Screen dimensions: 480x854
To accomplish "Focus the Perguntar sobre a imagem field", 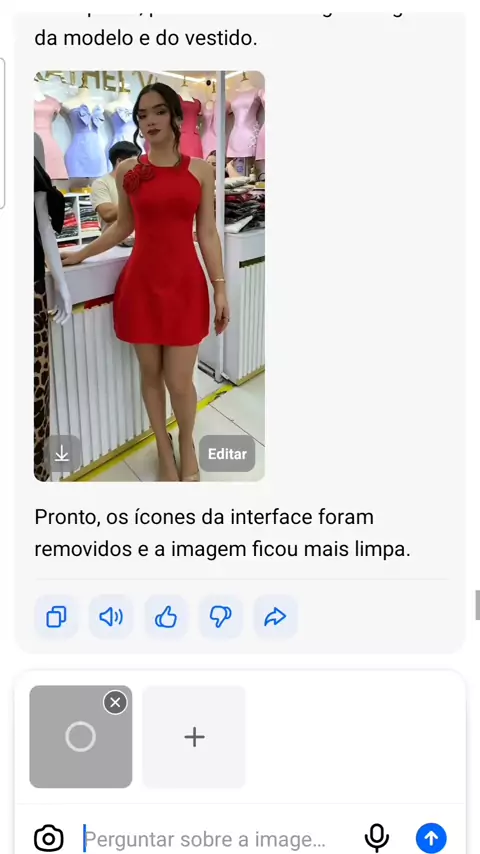I will (218, 838).
